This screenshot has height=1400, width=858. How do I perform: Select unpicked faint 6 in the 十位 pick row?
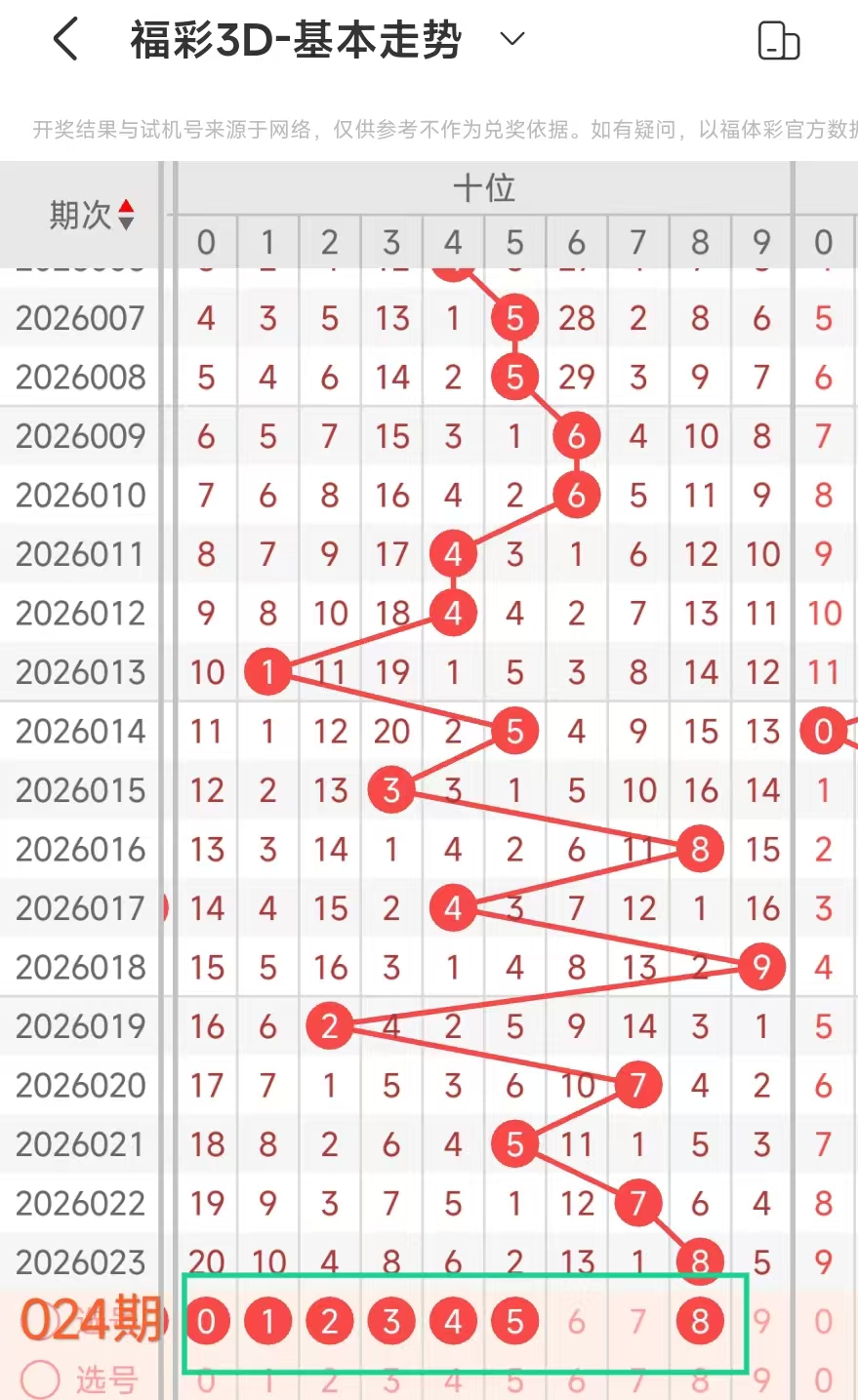pos(577,1322)
